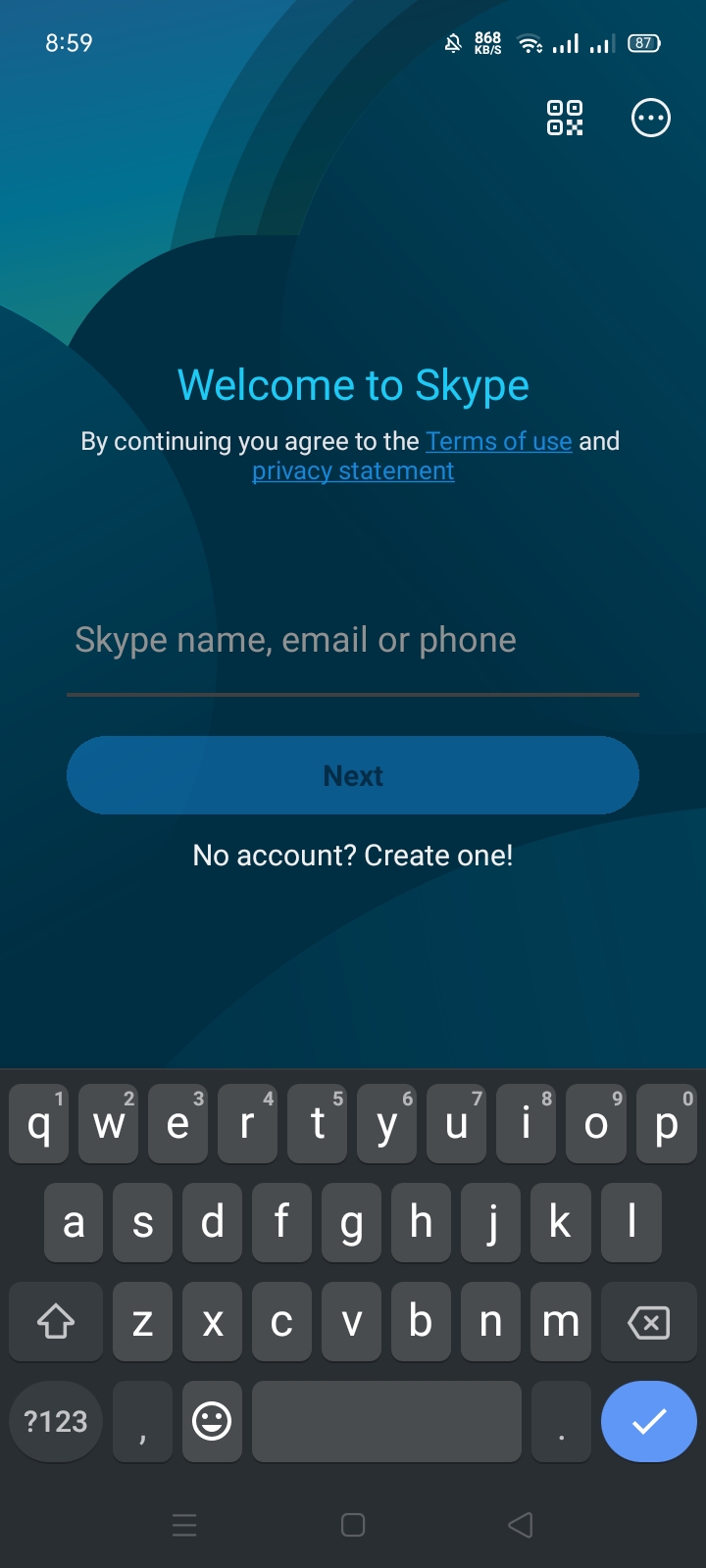Tap the Next button

(353, 775)
